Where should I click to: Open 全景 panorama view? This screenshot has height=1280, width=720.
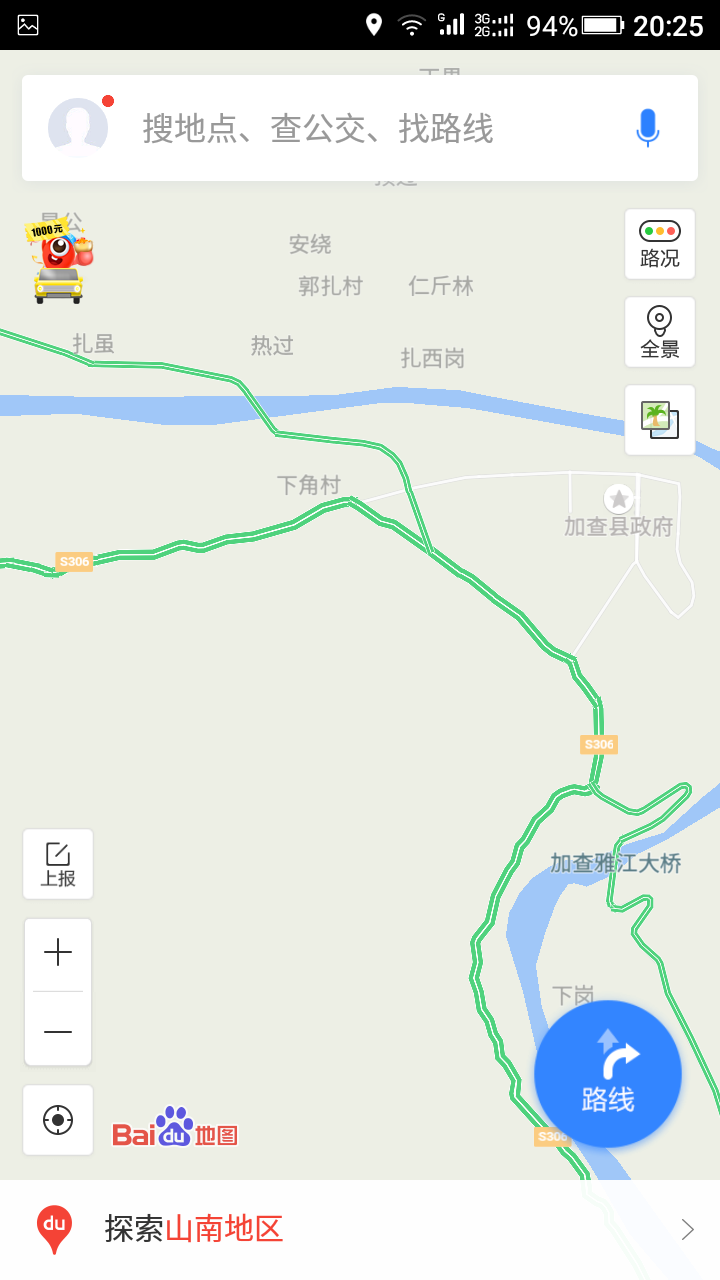(660, 332)
